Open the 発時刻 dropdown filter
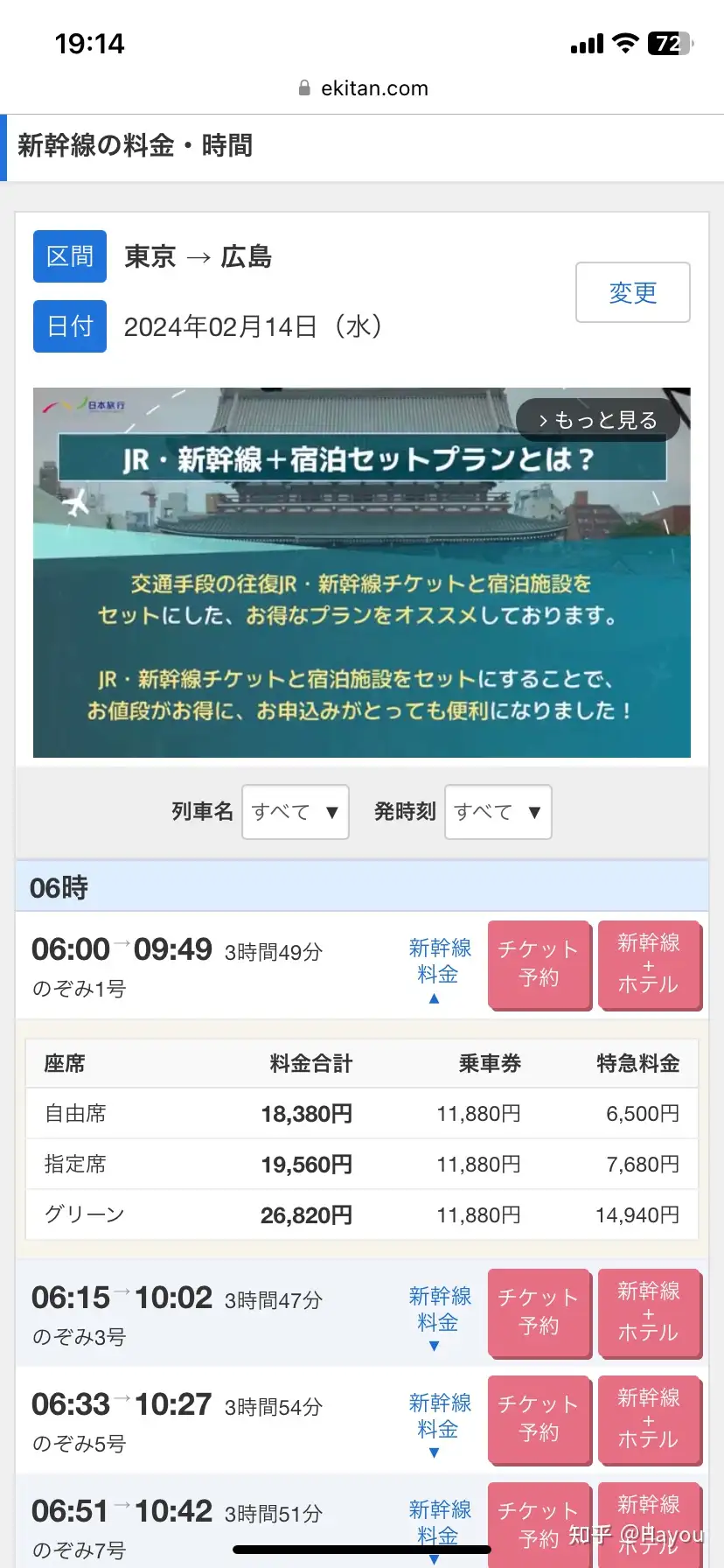This screenshot has height=1568, width=724. coord(498,812)
